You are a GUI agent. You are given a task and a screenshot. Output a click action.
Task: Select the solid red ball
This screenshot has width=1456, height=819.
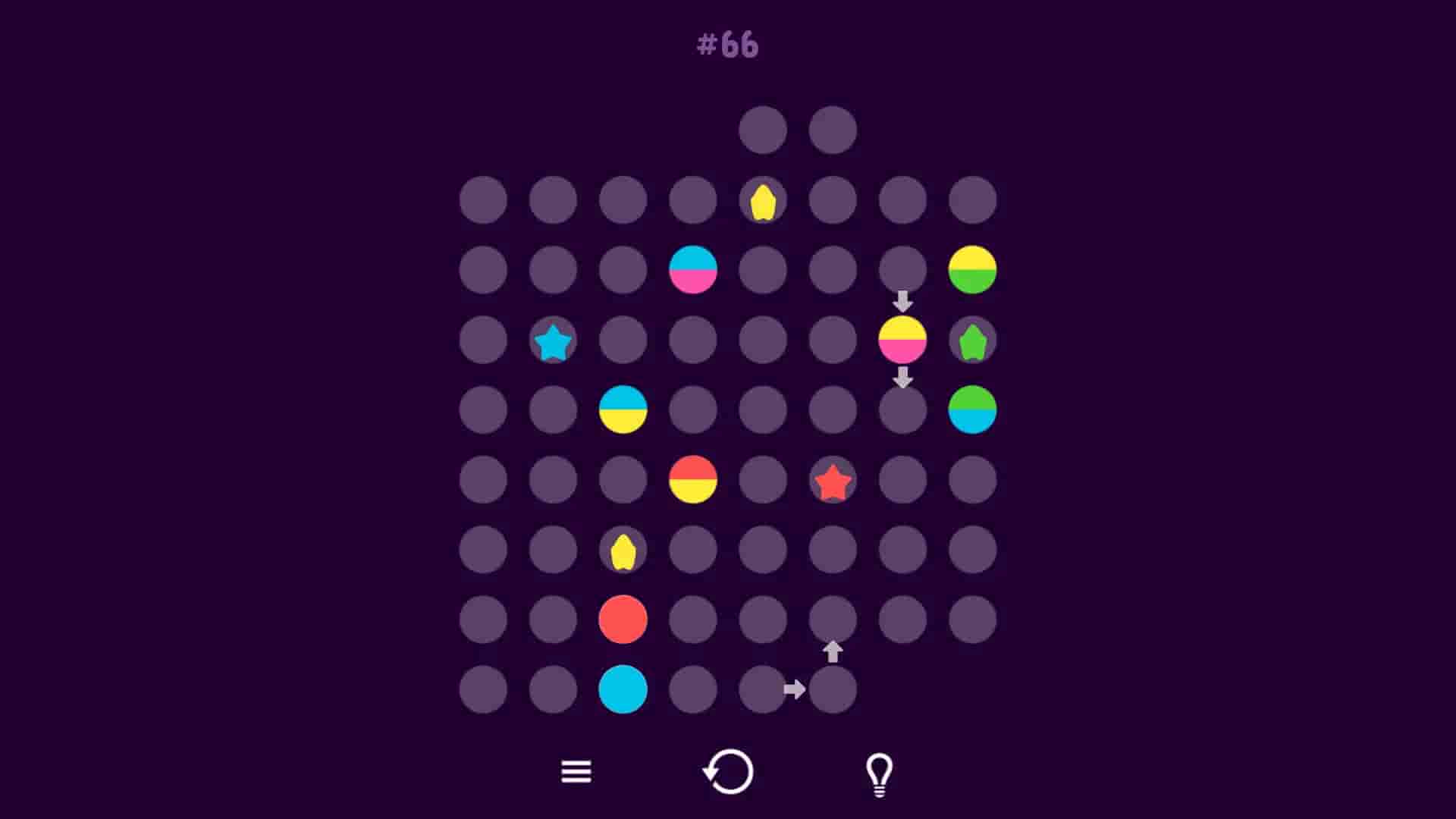[623, 620]
